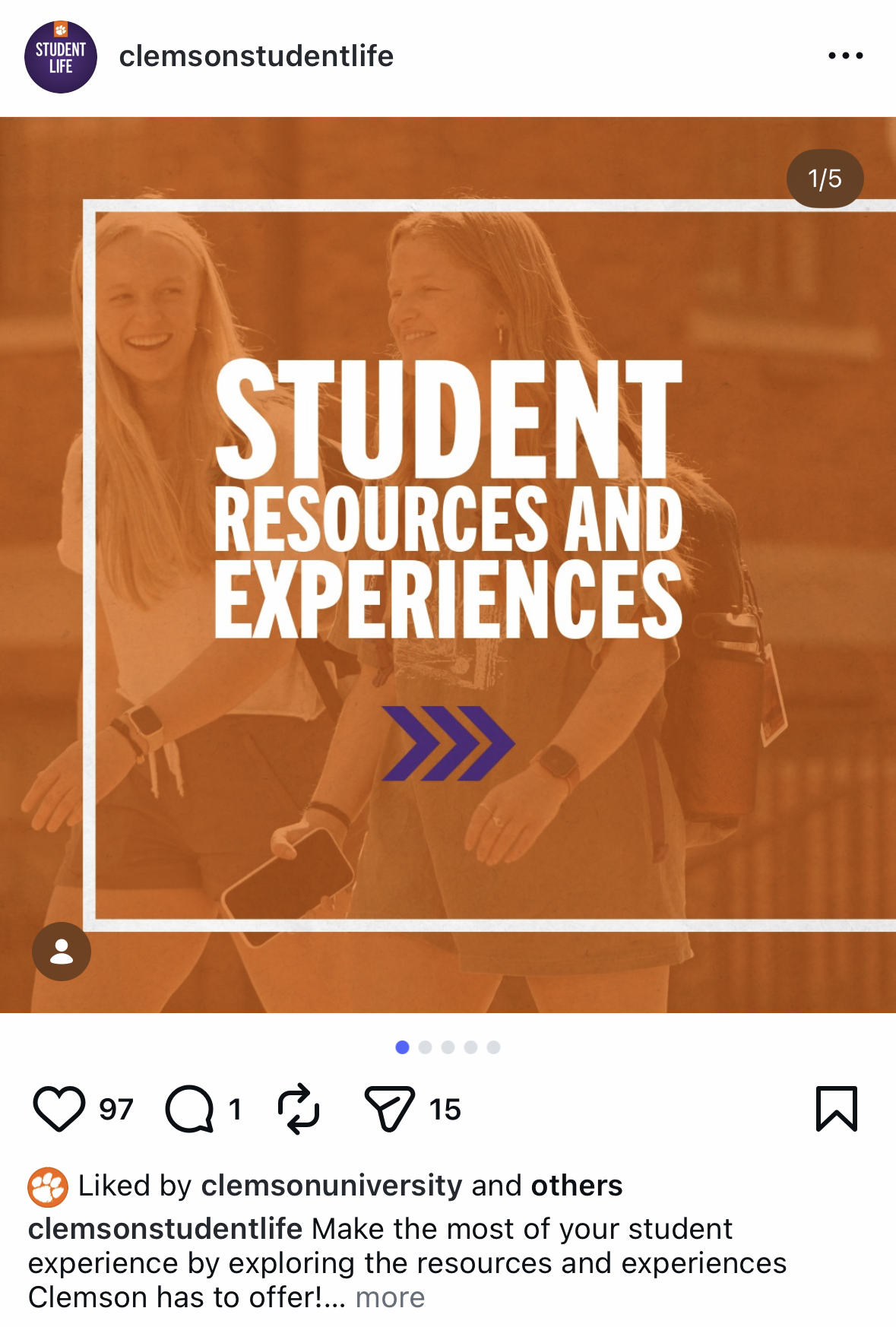The image size is (896, 1327).
Task: Open comments on this post
Action: 189,1109
